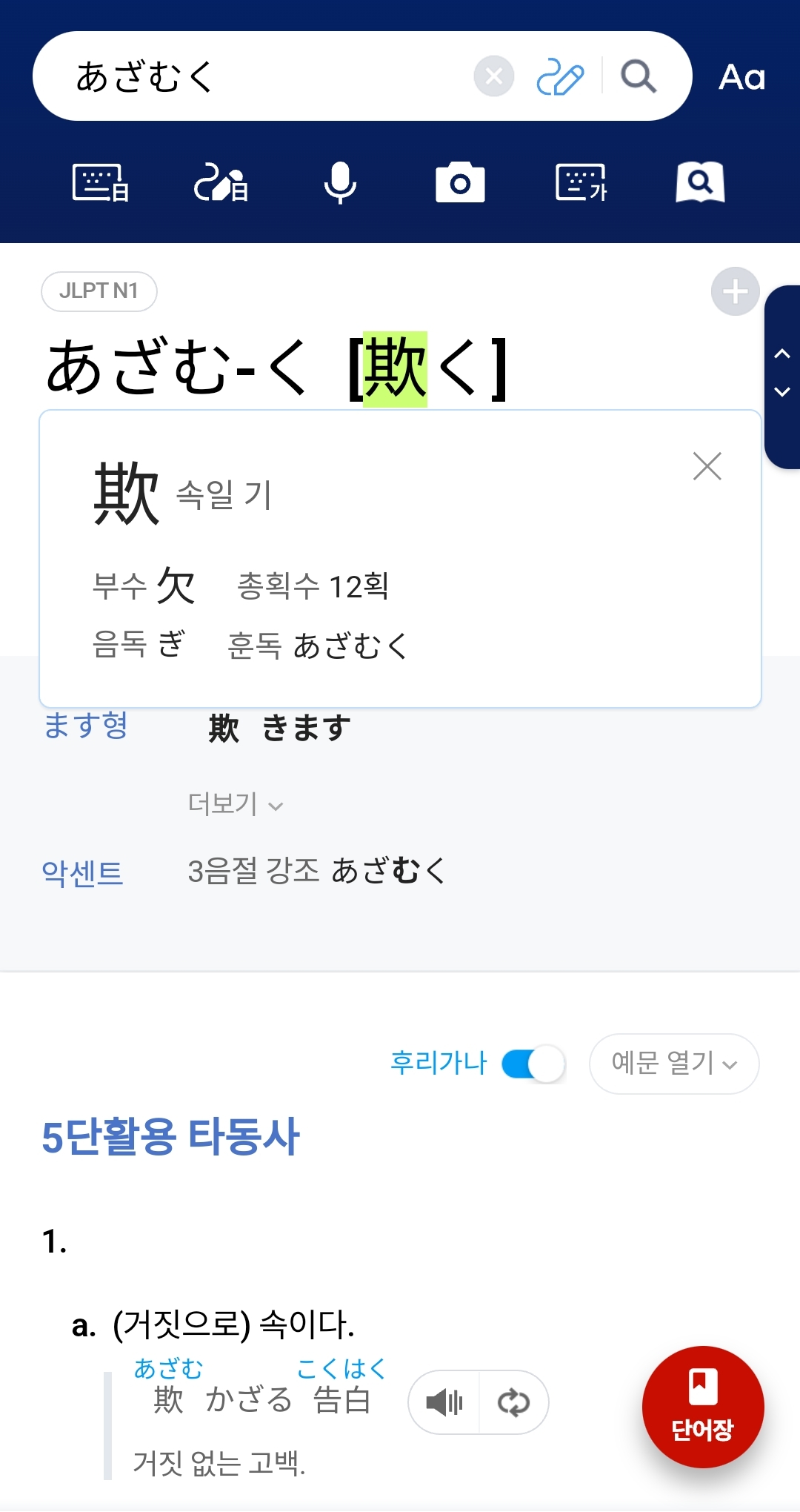Image resolution: width=800 pixels, height=1512 pixels.
Task: Close the 欺 kanji info popup
Action: [707, 466]
